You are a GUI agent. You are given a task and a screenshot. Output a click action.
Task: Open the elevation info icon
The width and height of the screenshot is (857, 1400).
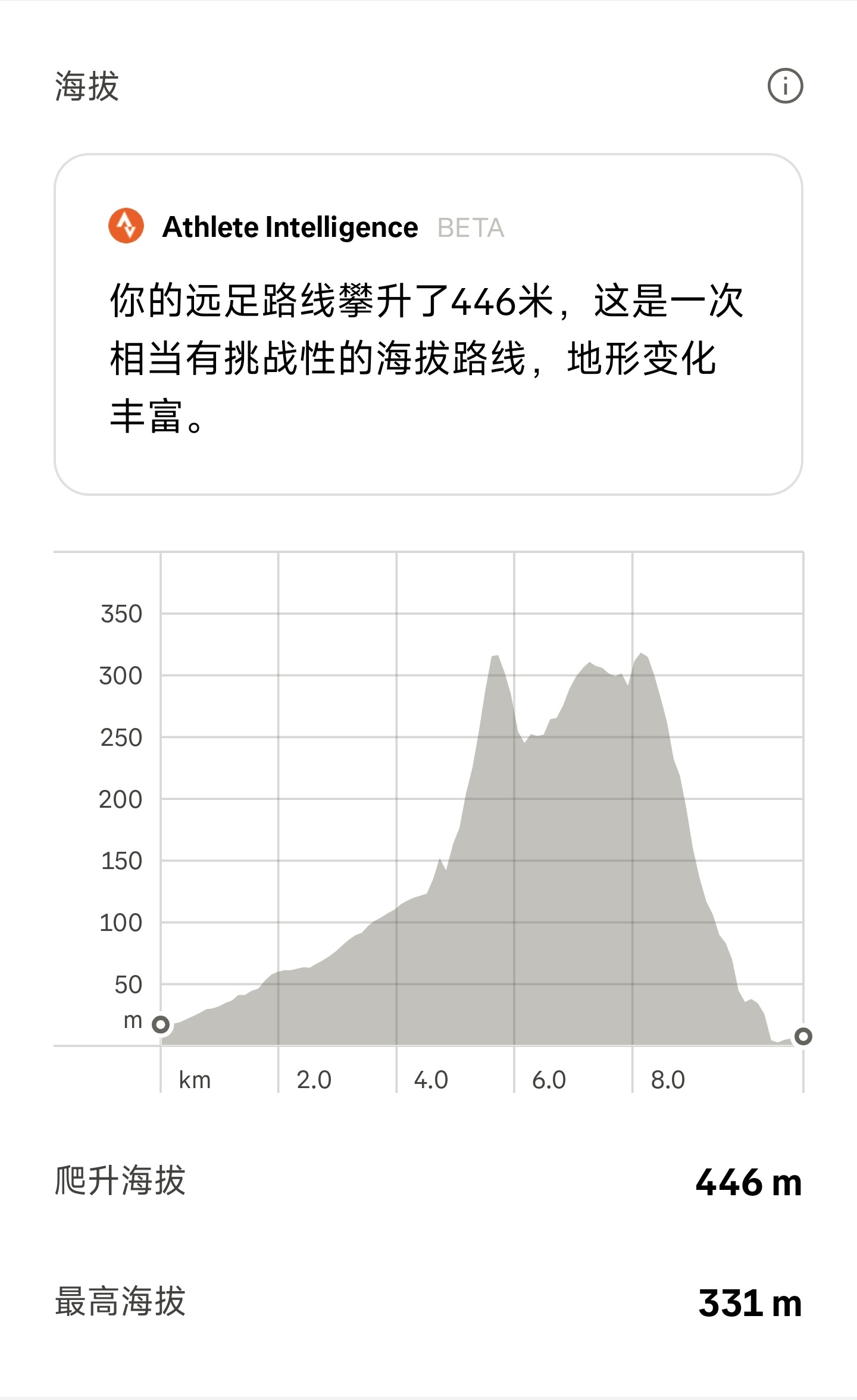785,86
